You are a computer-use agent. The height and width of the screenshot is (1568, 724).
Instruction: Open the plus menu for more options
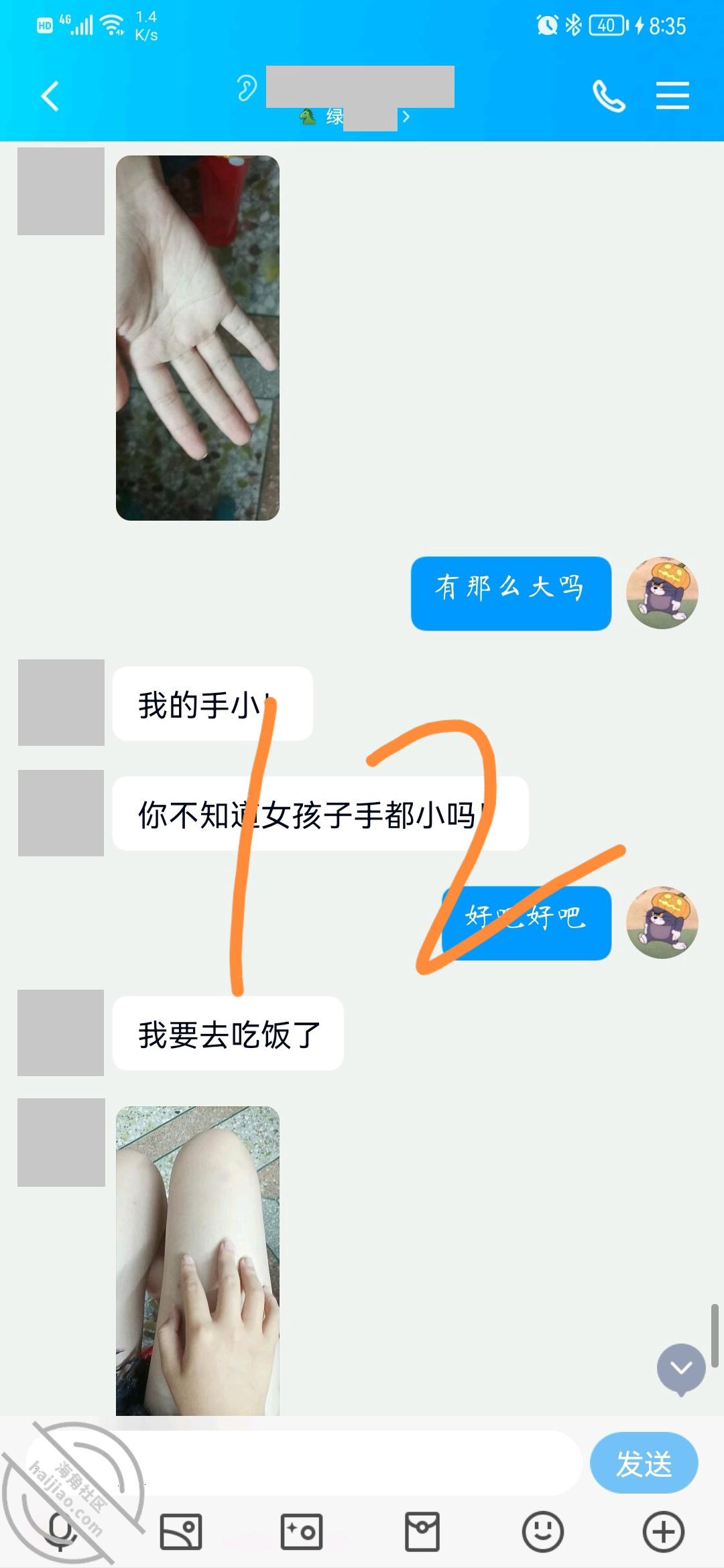pos(664,1532)
